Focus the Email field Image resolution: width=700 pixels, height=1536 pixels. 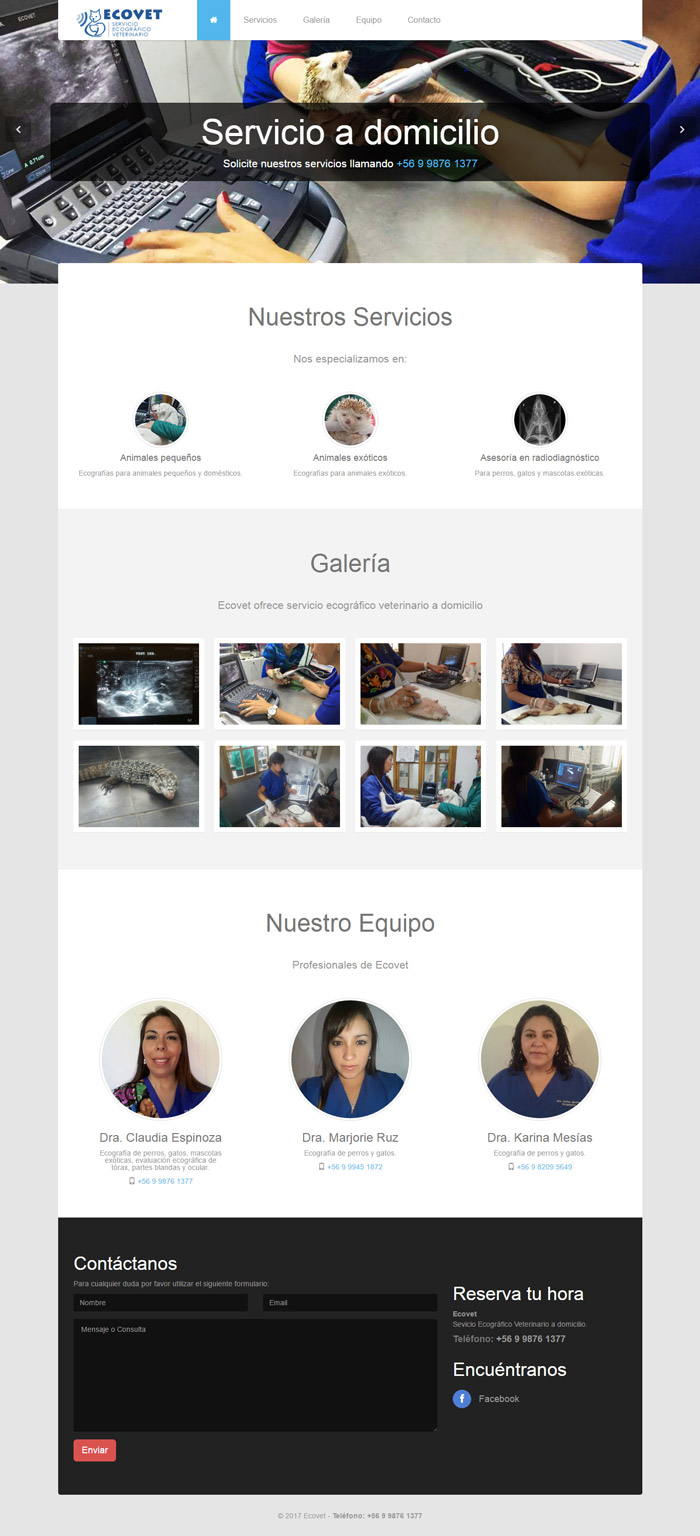(x=350, y=1303)
